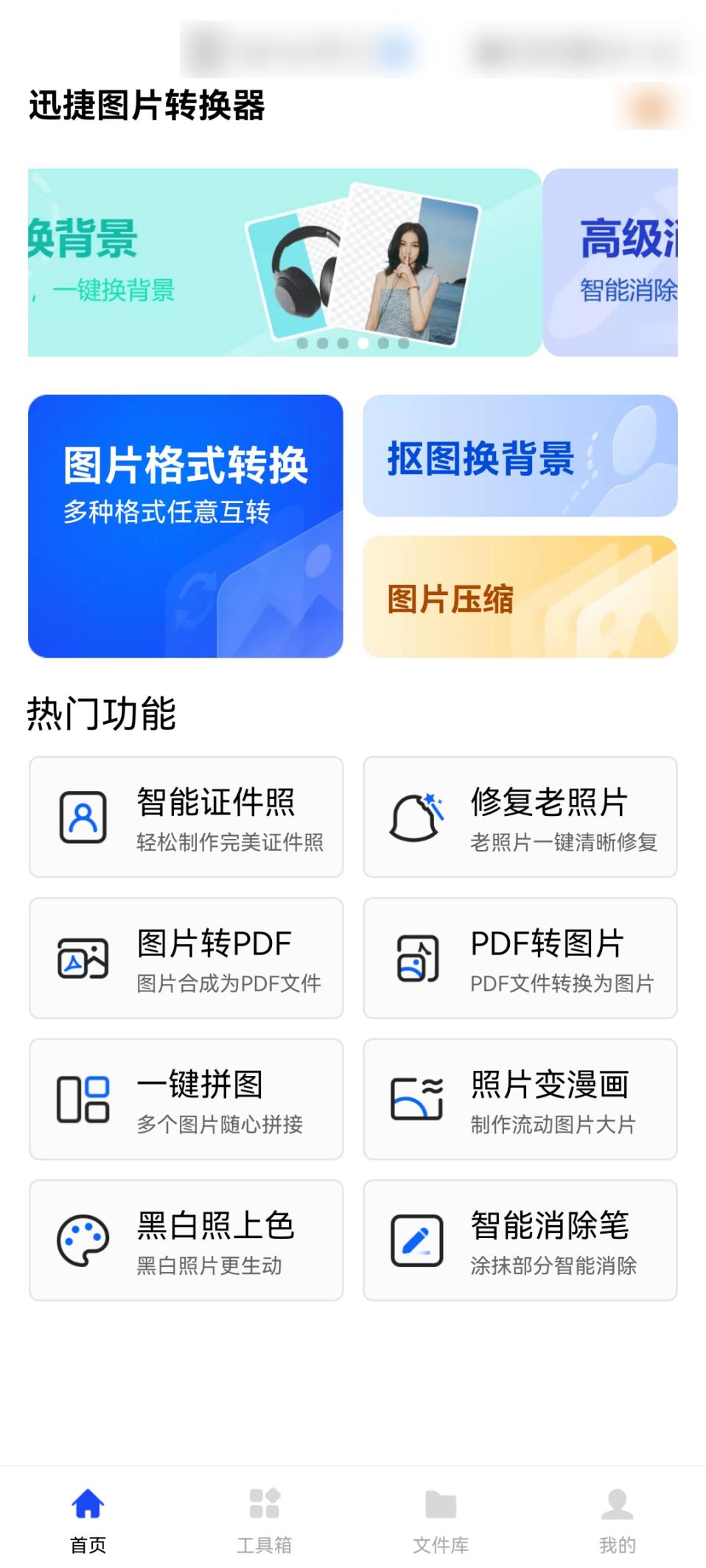Switch to the 文件库 tab
706x1568 pixels.
tap(441, 1517)
